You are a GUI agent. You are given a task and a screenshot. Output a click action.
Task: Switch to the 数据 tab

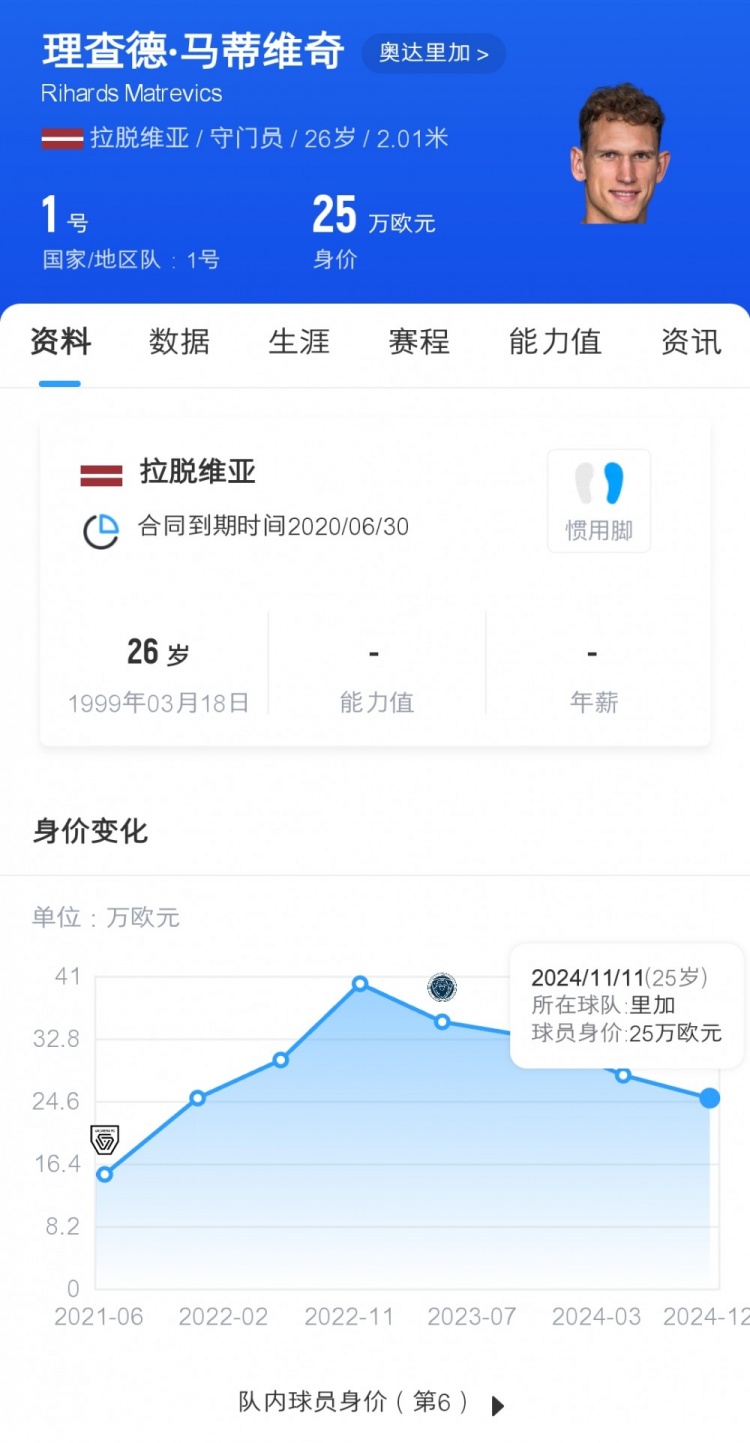(x=179, y=342)
